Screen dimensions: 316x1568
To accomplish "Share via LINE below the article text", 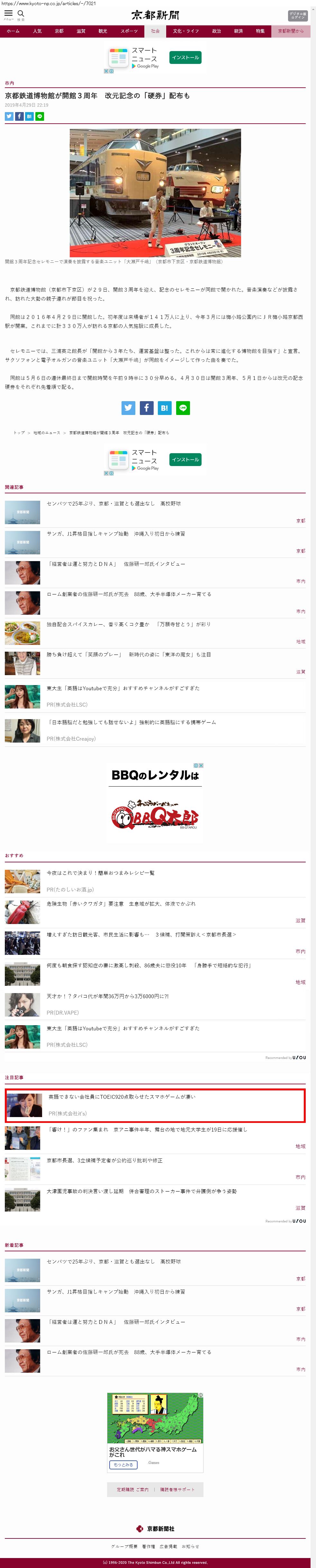I will (183, 408).
